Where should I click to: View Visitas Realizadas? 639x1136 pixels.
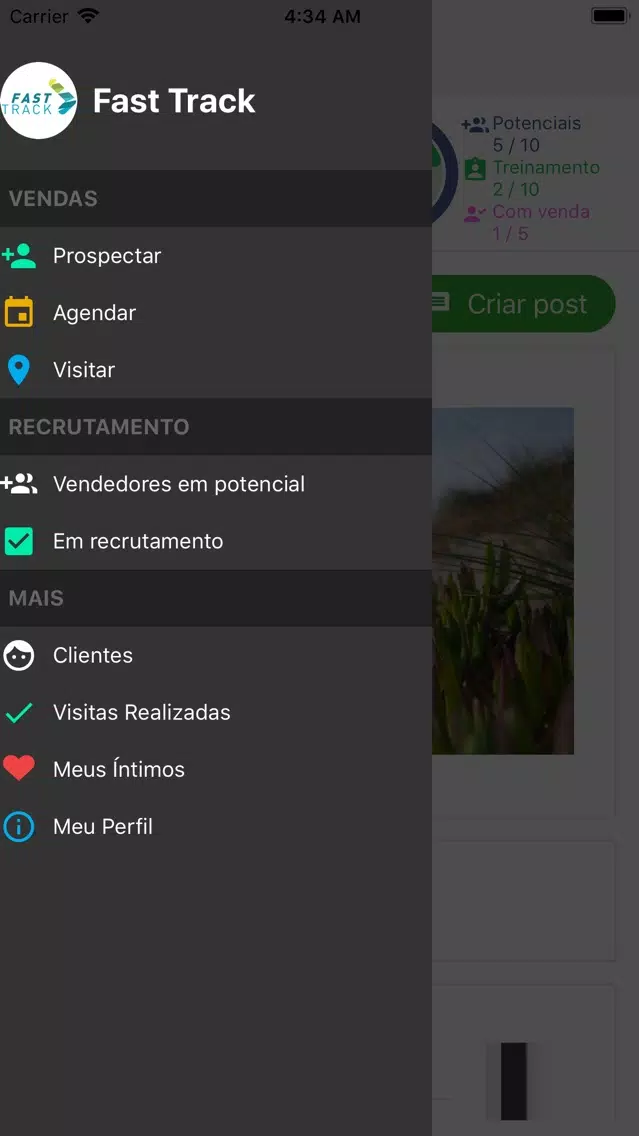click(141, 712)
